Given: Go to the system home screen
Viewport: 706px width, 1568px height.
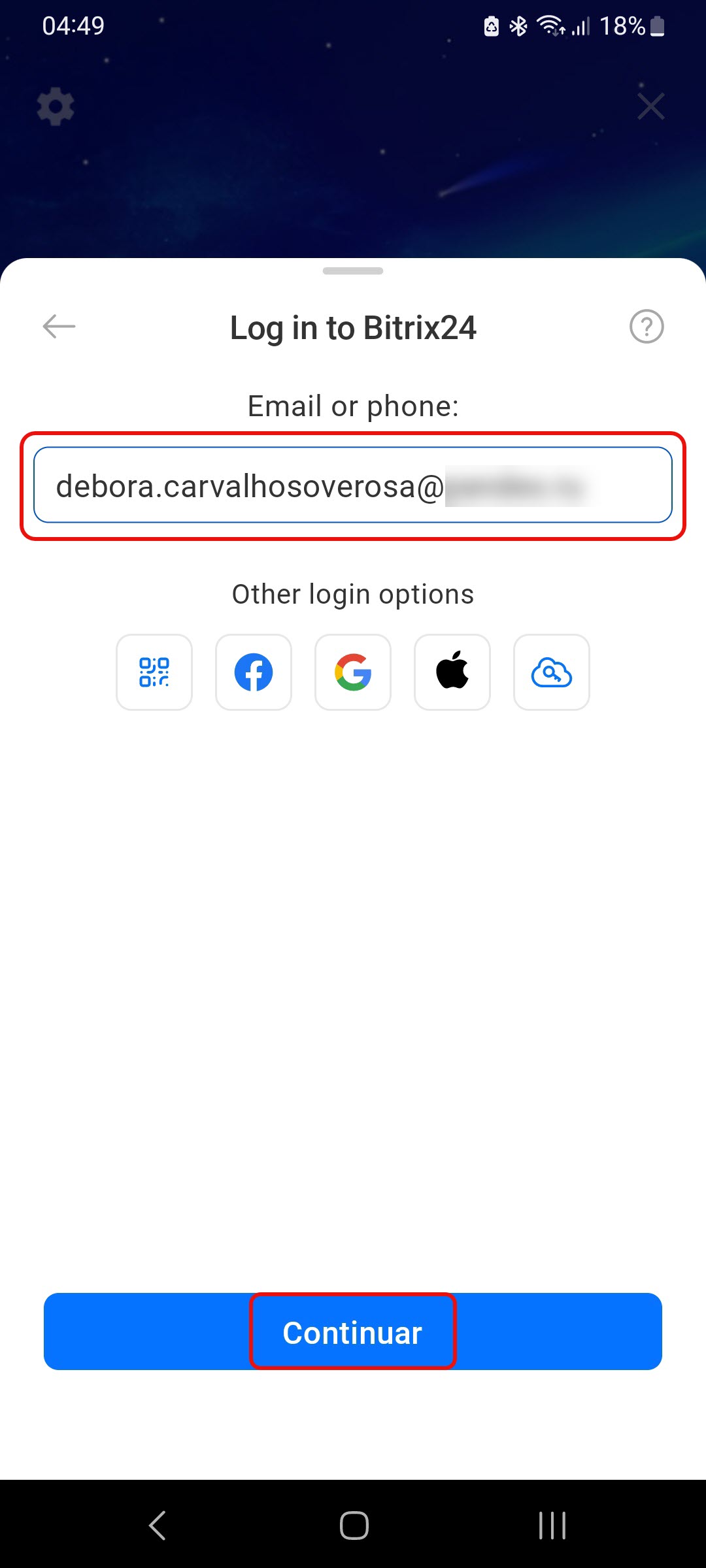Looking at the screenshot, I should 354,1526.
